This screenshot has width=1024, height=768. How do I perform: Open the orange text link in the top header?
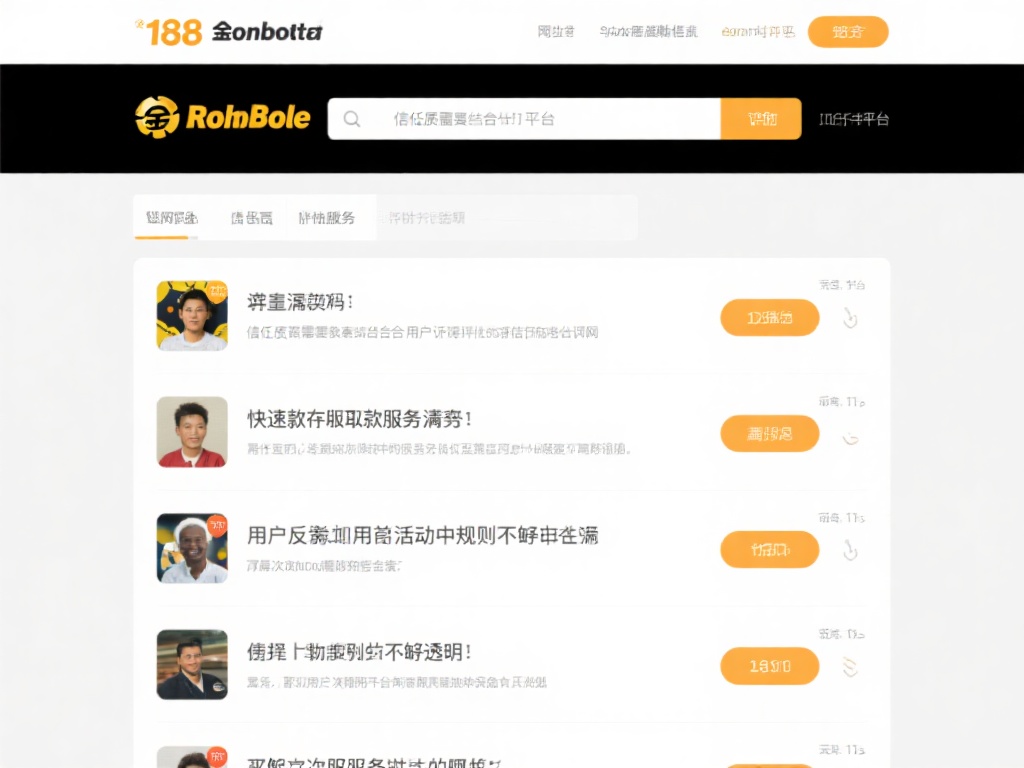click(x=758, y=32)
